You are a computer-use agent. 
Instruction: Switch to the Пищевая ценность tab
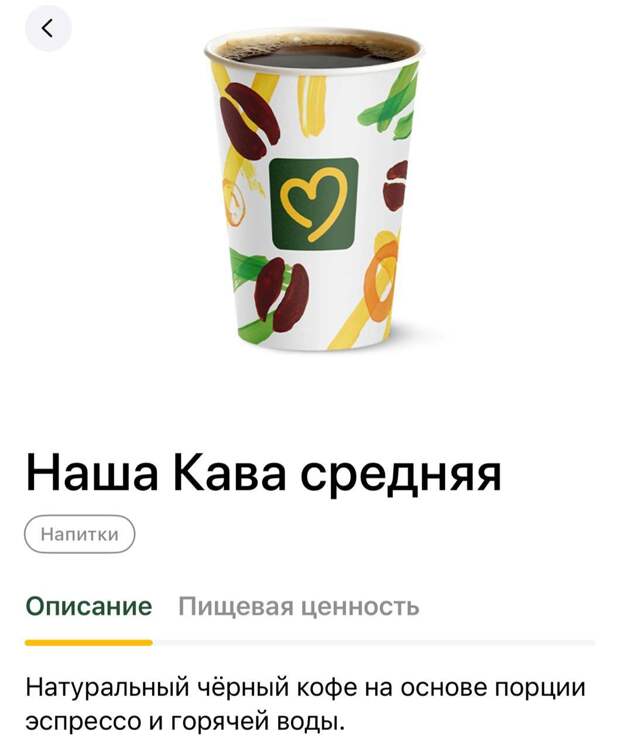click(298, 606)
